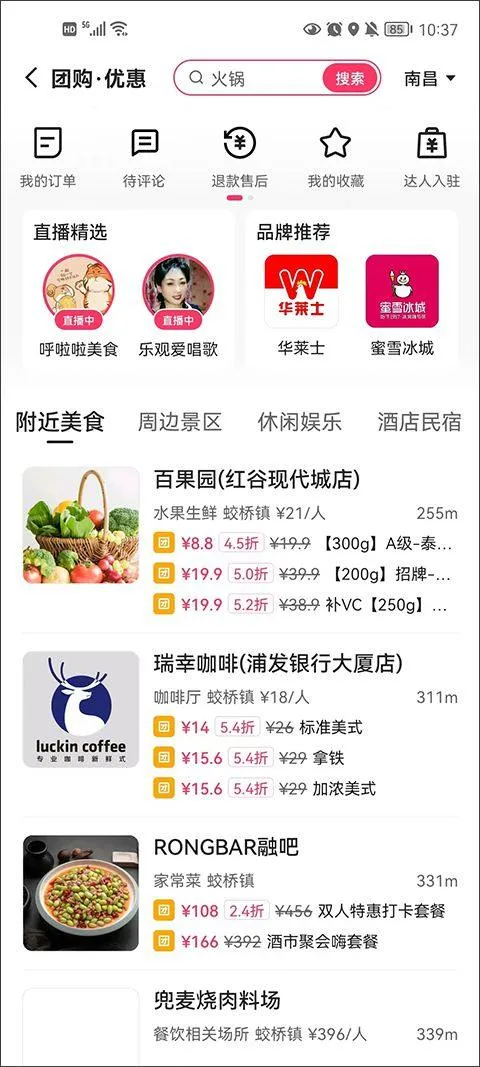480x1067 pixels.
Task: Open 达人入驻
Action: point(432,157)
